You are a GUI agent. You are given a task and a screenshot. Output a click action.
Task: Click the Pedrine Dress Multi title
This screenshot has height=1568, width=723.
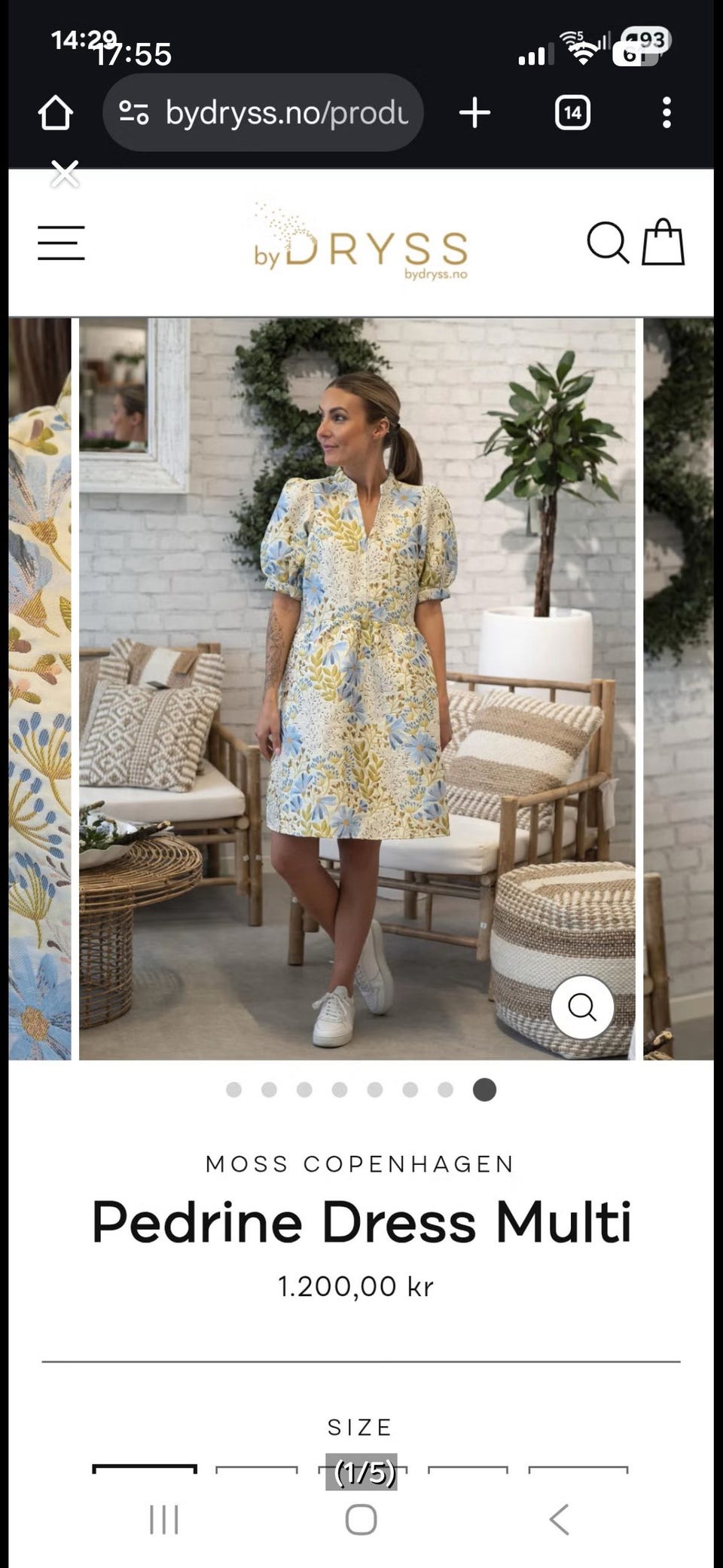[x=360, y=1222]
